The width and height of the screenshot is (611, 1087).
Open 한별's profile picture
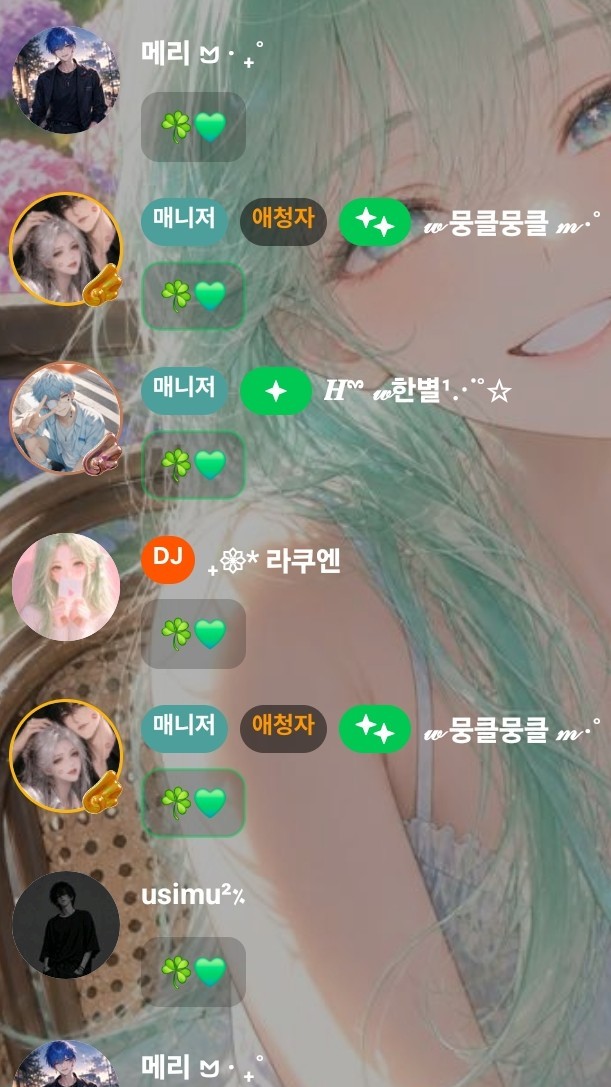(66, 418)
